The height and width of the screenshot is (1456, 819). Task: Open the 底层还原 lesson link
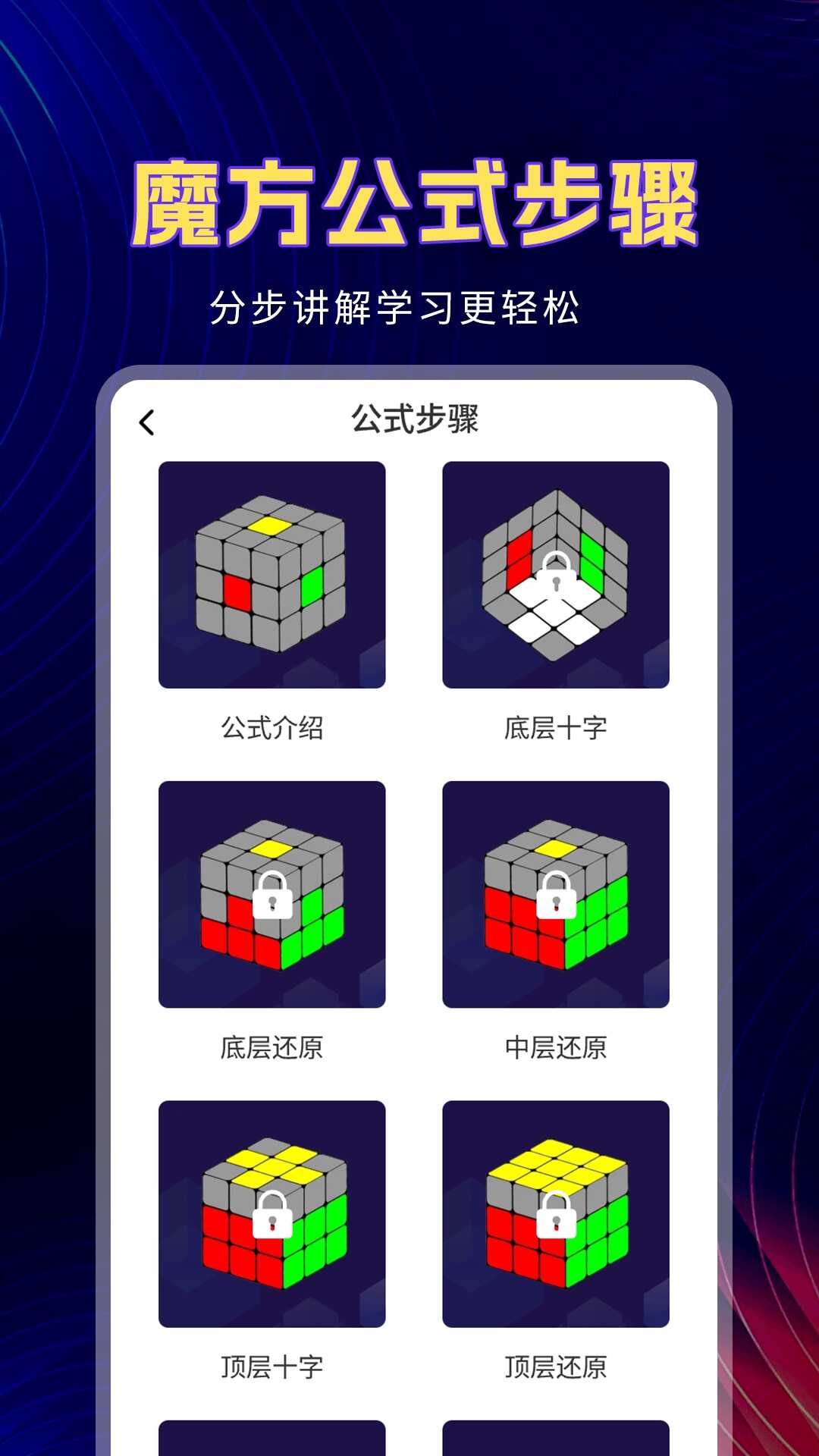(273, 899)
